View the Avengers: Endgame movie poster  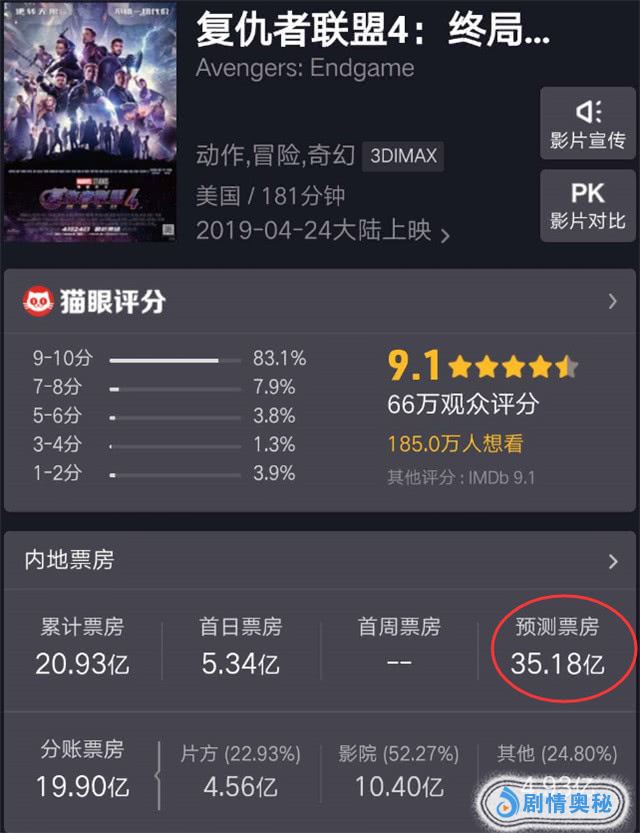tap(90, 121)
